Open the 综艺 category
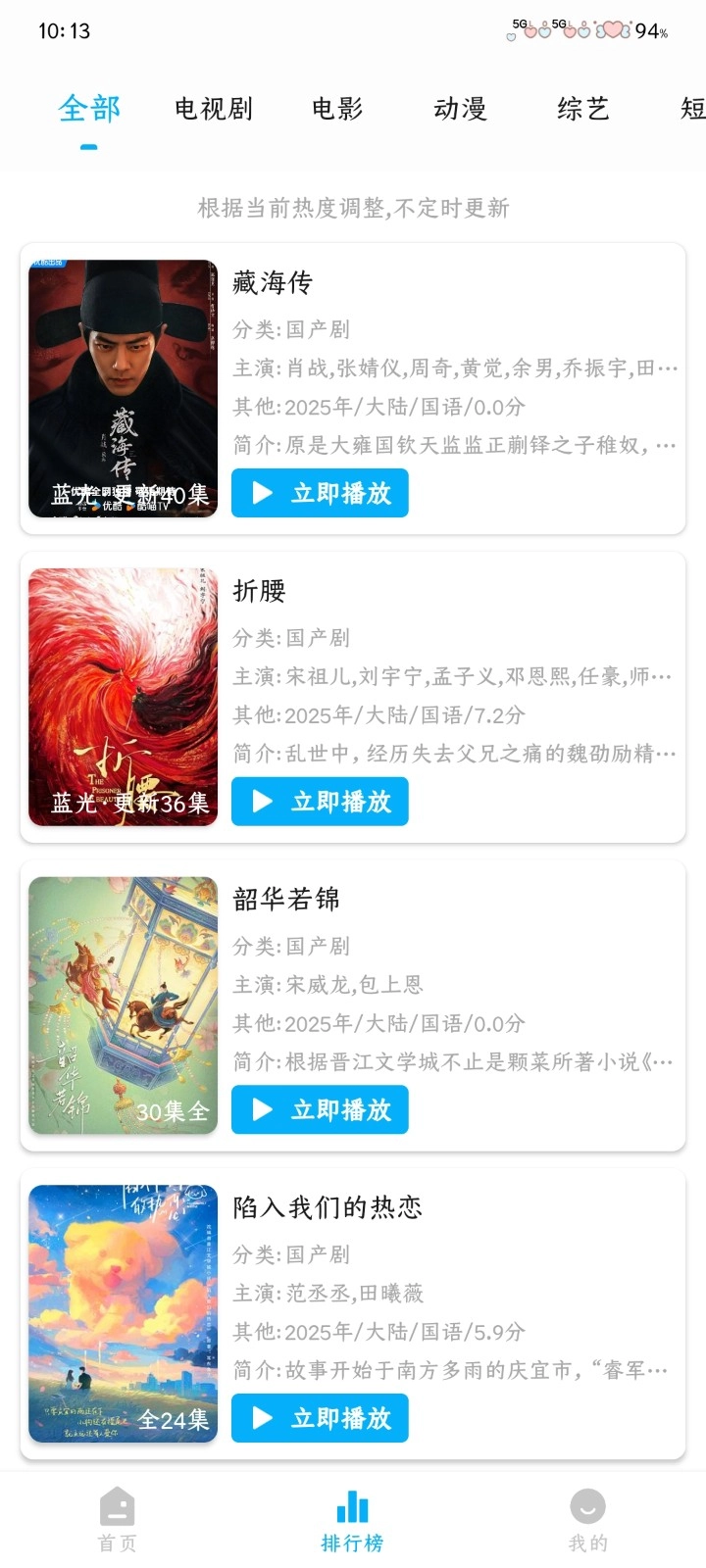Screen dimensions: 706x1568 pos(583,109)
